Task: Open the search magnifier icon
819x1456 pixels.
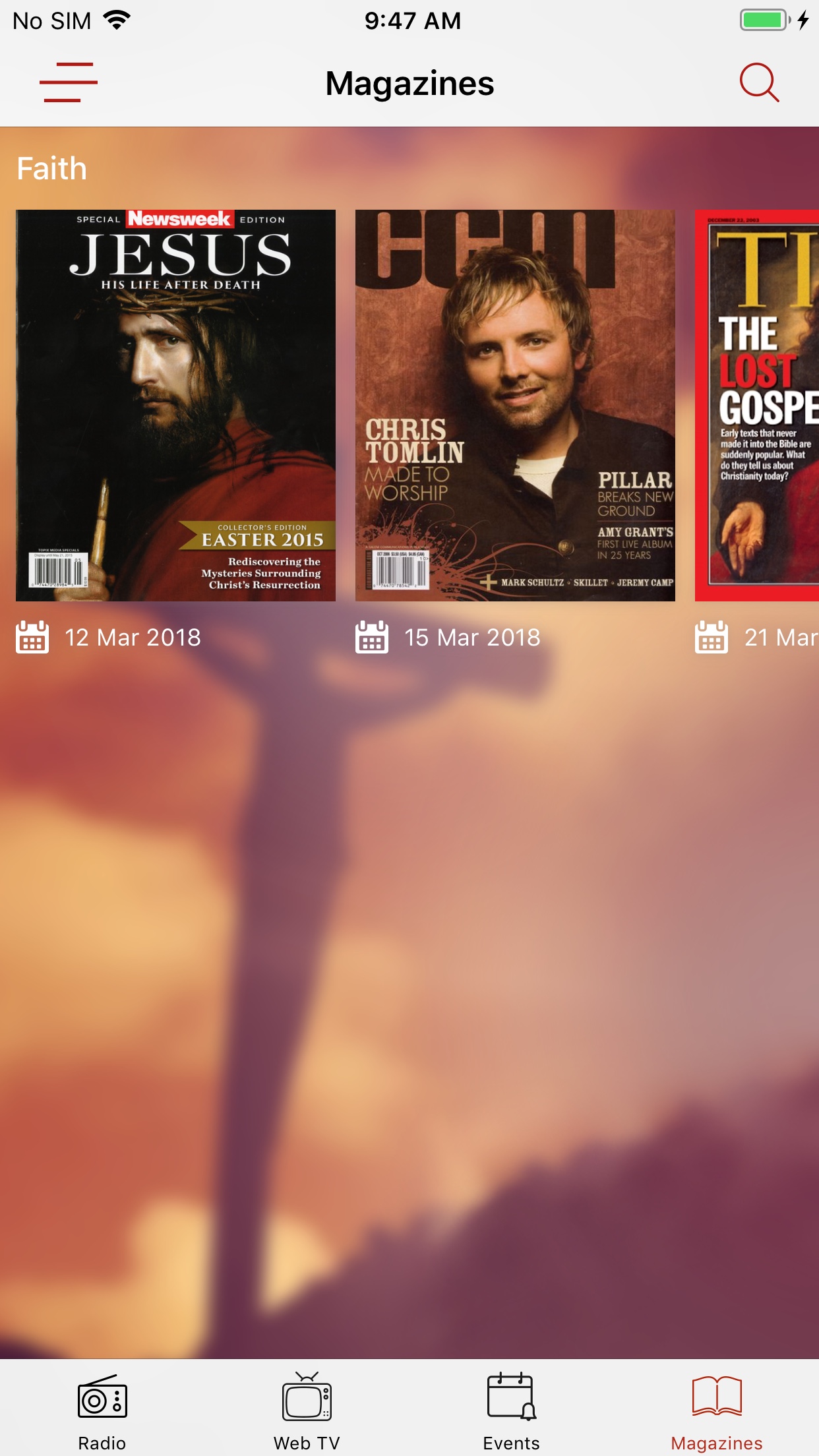Action: pos(759,82)
